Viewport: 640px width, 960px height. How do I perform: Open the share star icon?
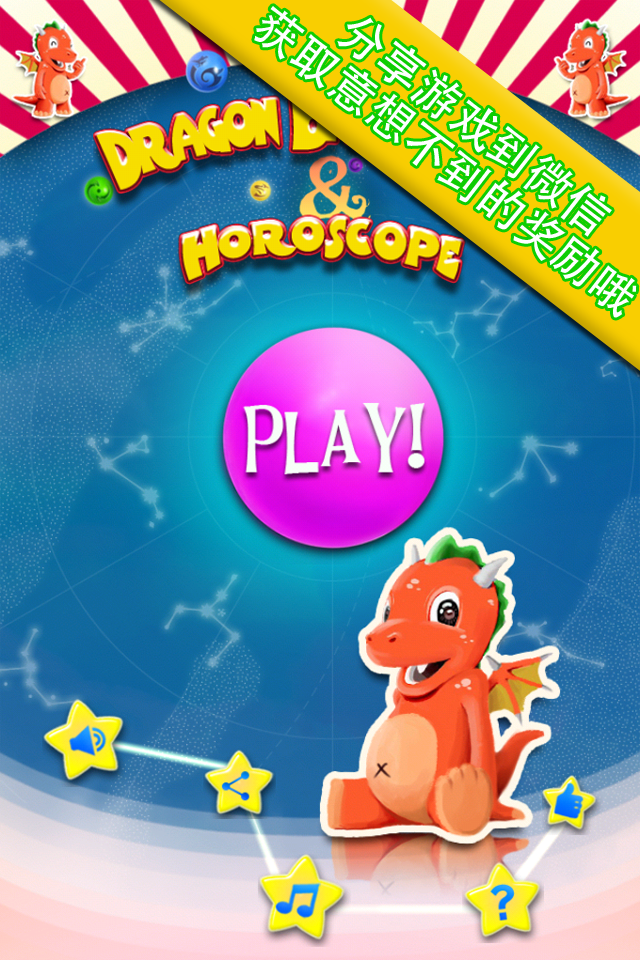(x=243, y=783)
